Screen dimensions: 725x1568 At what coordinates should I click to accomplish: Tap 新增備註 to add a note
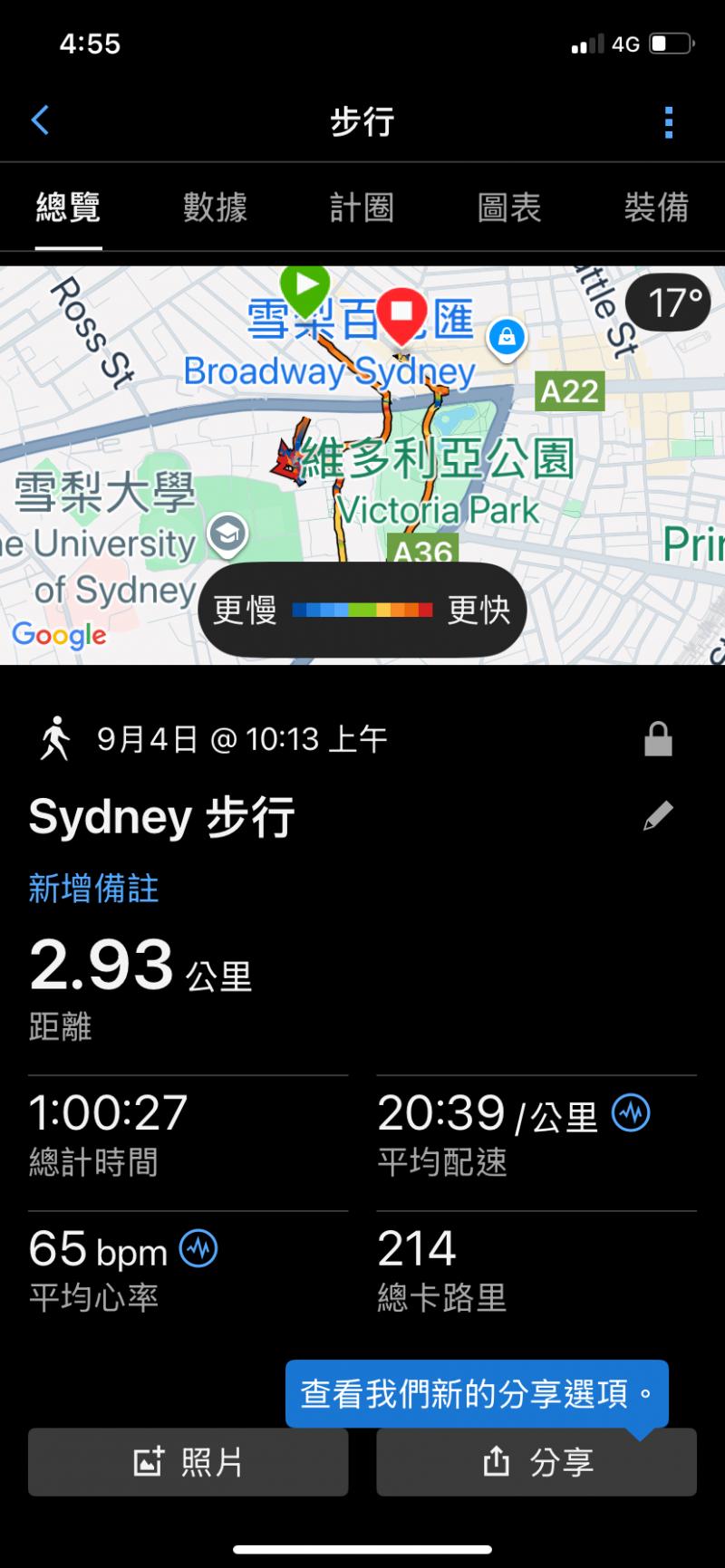click(93, 889)
